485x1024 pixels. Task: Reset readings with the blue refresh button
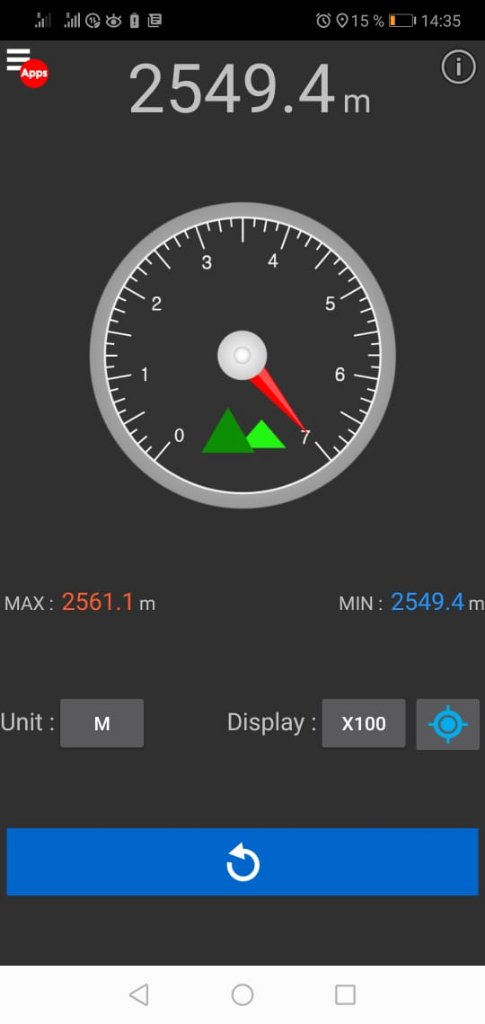[x=242, y=862]
